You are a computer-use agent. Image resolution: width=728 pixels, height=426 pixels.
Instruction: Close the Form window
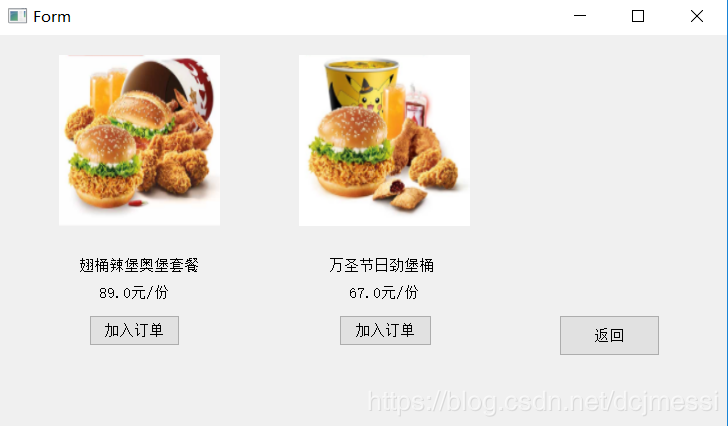697,17
